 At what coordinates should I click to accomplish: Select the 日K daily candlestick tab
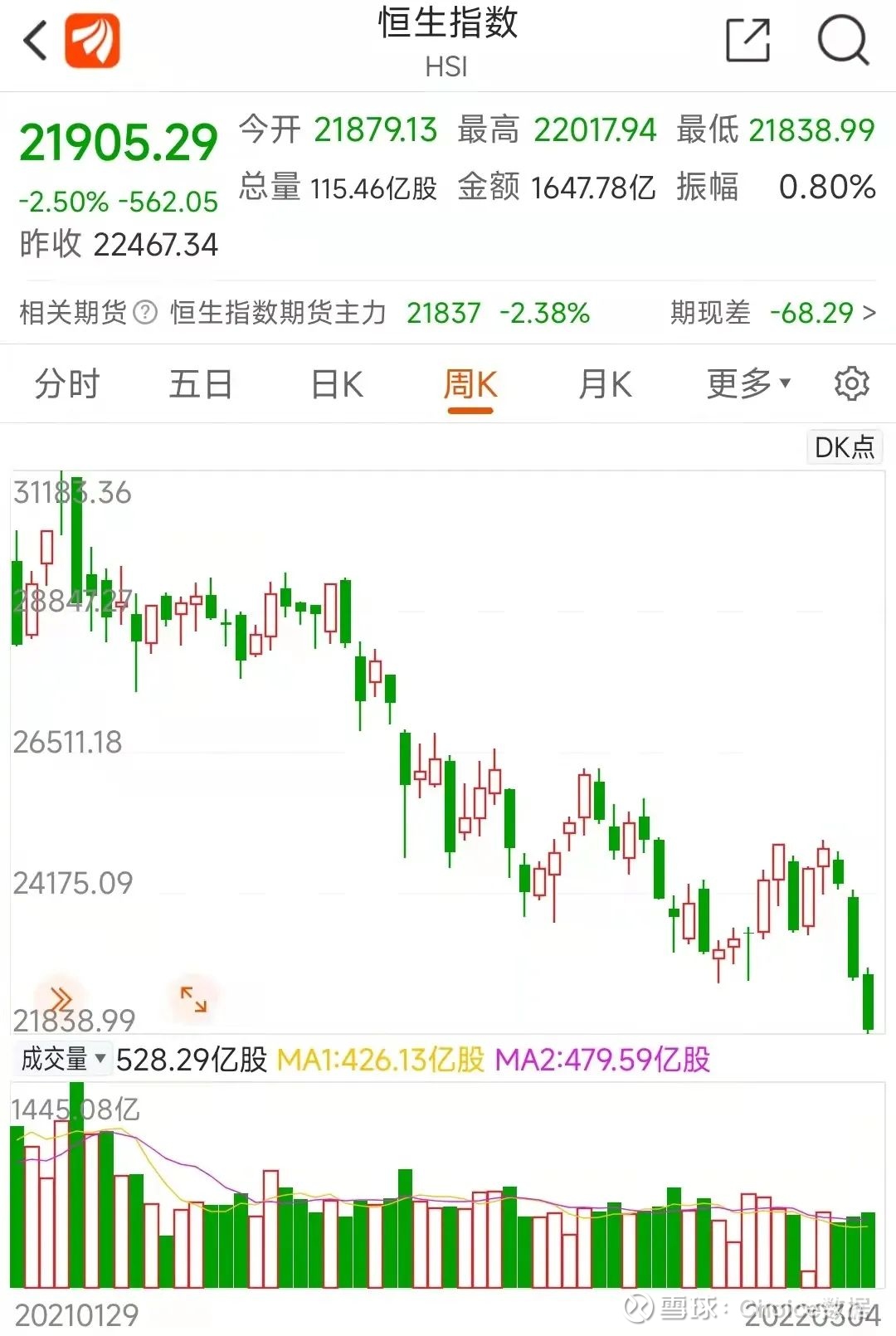coord(335,383)
